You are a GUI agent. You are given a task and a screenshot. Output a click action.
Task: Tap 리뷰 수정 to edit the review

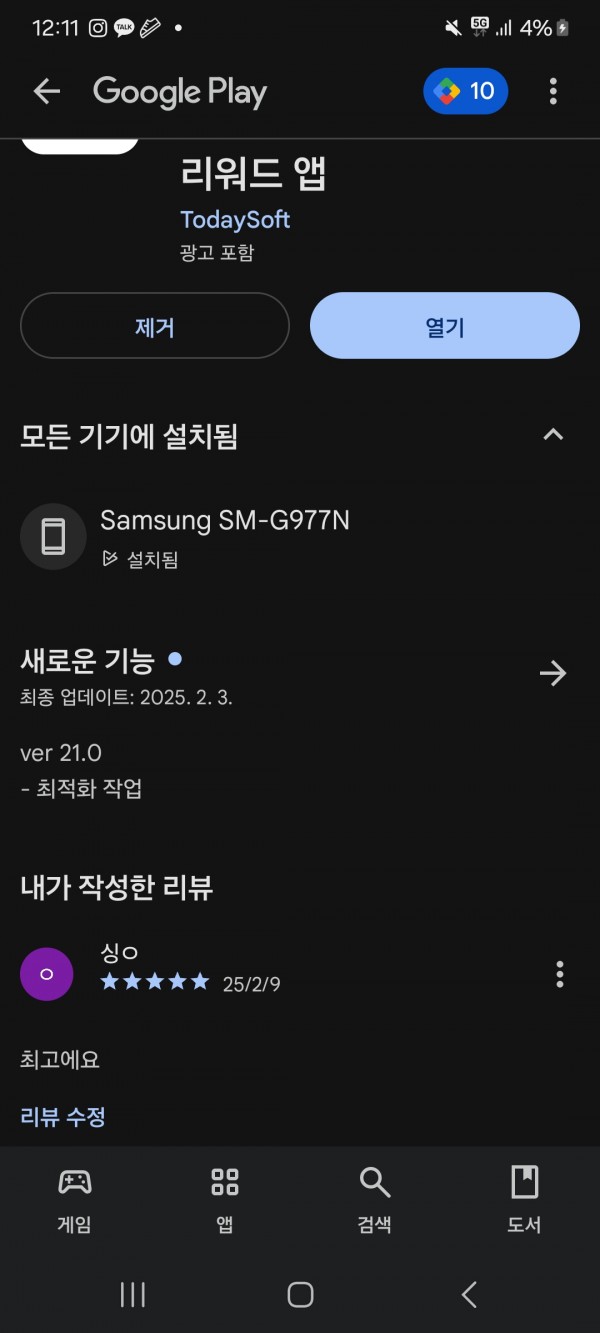(63, 1117)
